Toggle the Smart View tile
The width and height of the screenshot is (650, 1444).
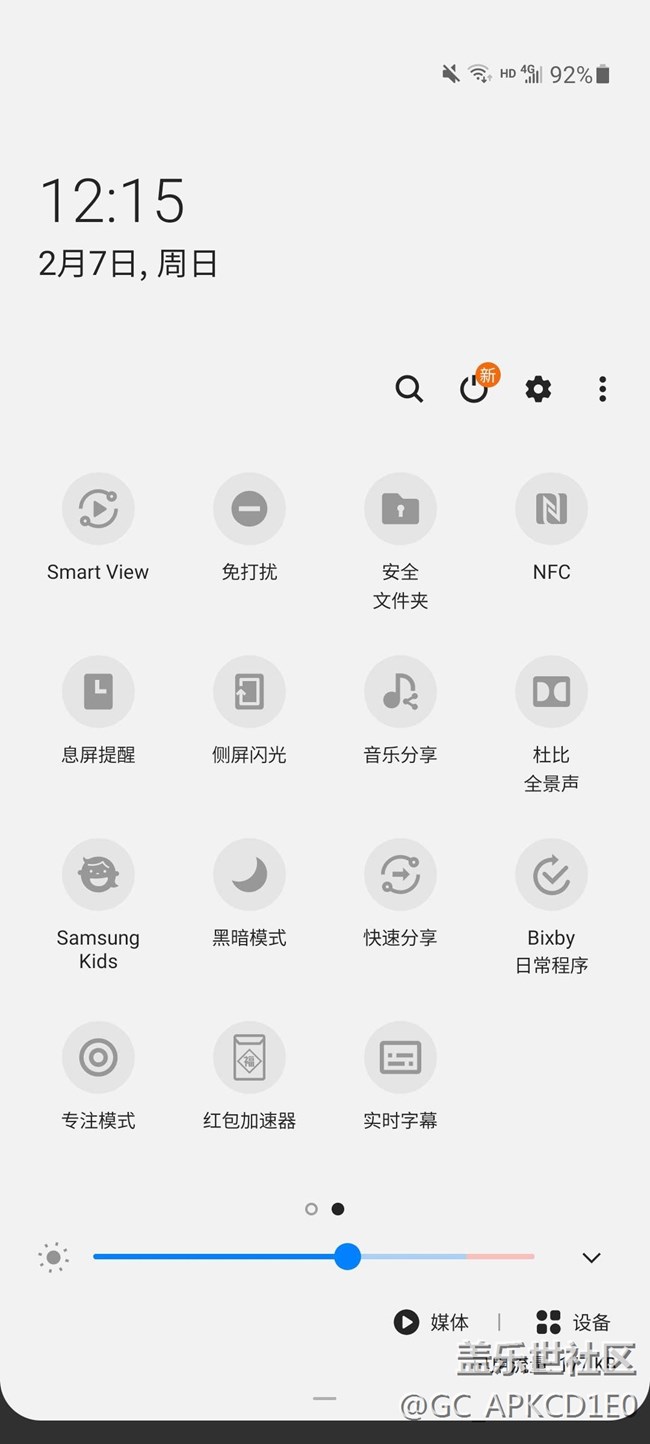point(98,509)
